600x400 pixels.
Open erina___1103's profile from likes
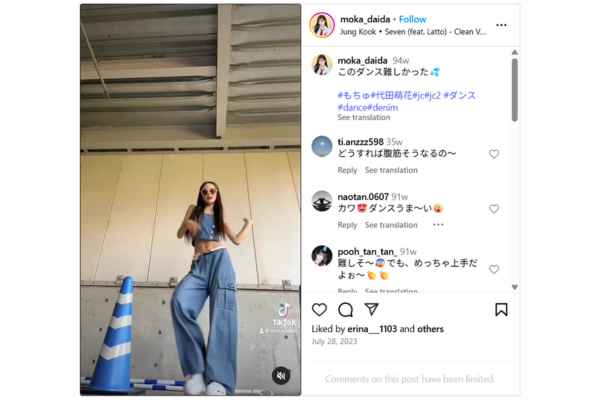pos(373,329)
